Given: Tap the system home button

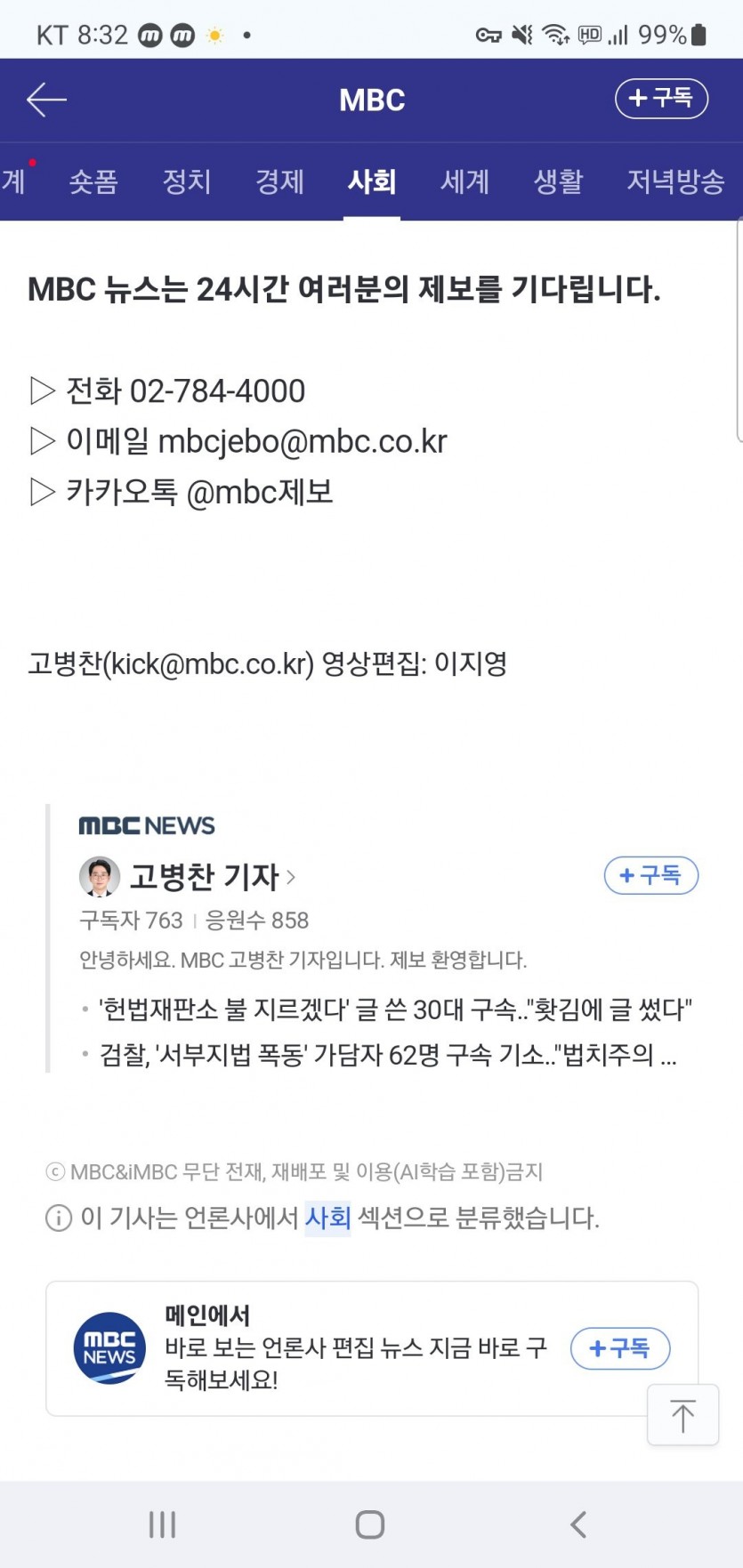Looking at the screenshot, I should pyautogui.click(x=370, y=1524).
